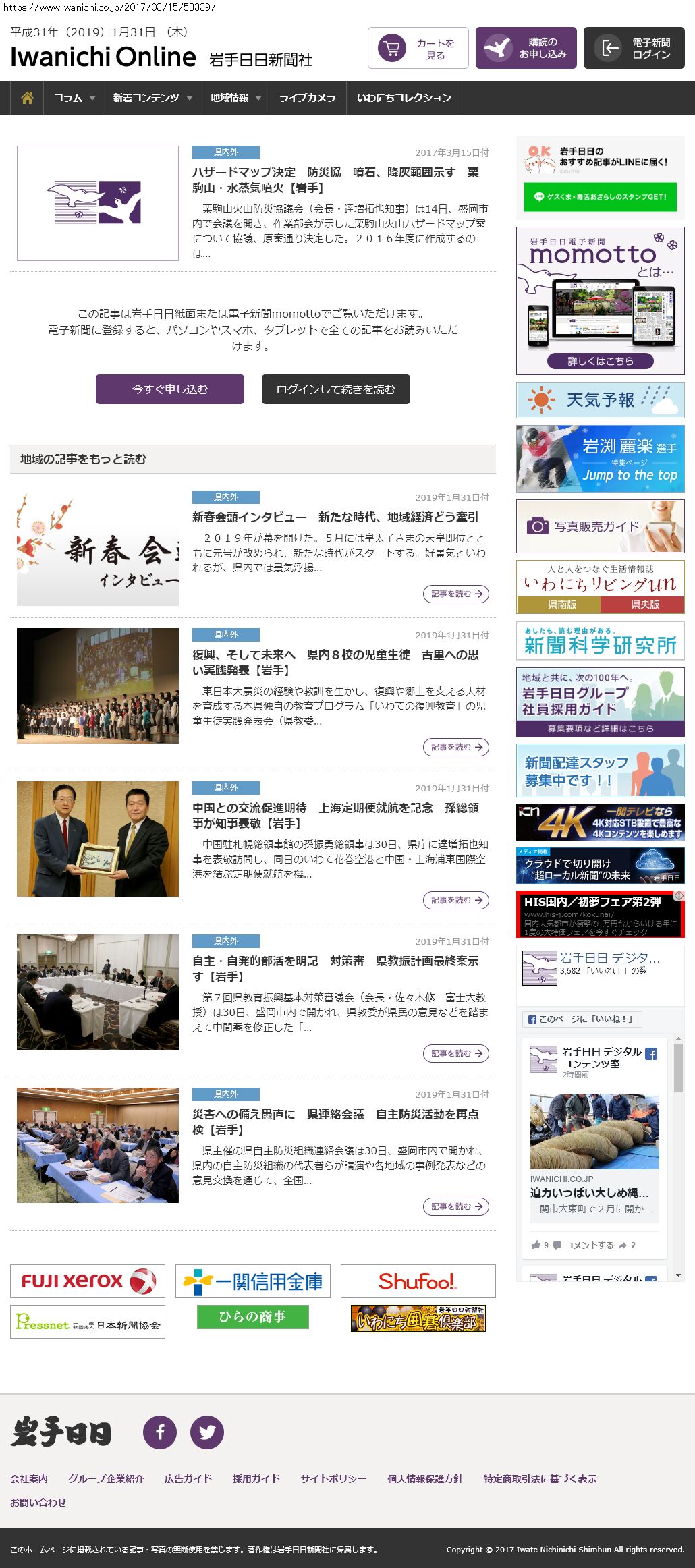Open the cart via カートを見る
Viewport: 695px width, 1568px height.
tap(418, 48)
